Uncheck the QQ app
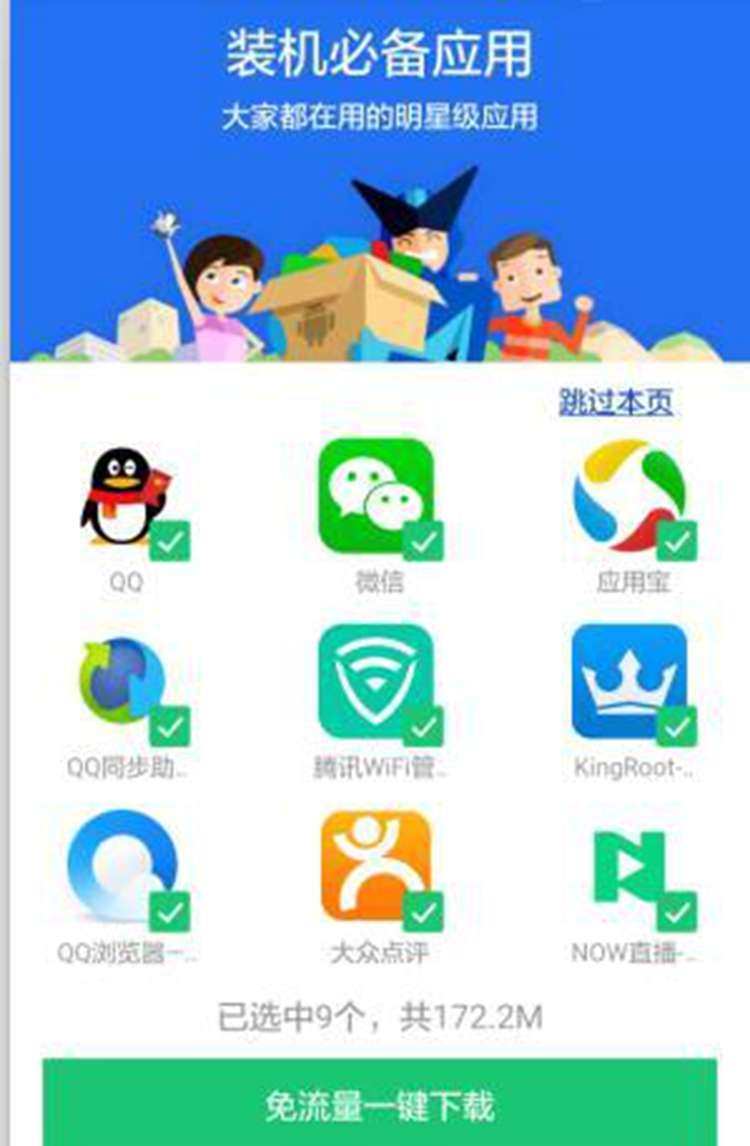 pyautogui.click(x=170, y=542)
